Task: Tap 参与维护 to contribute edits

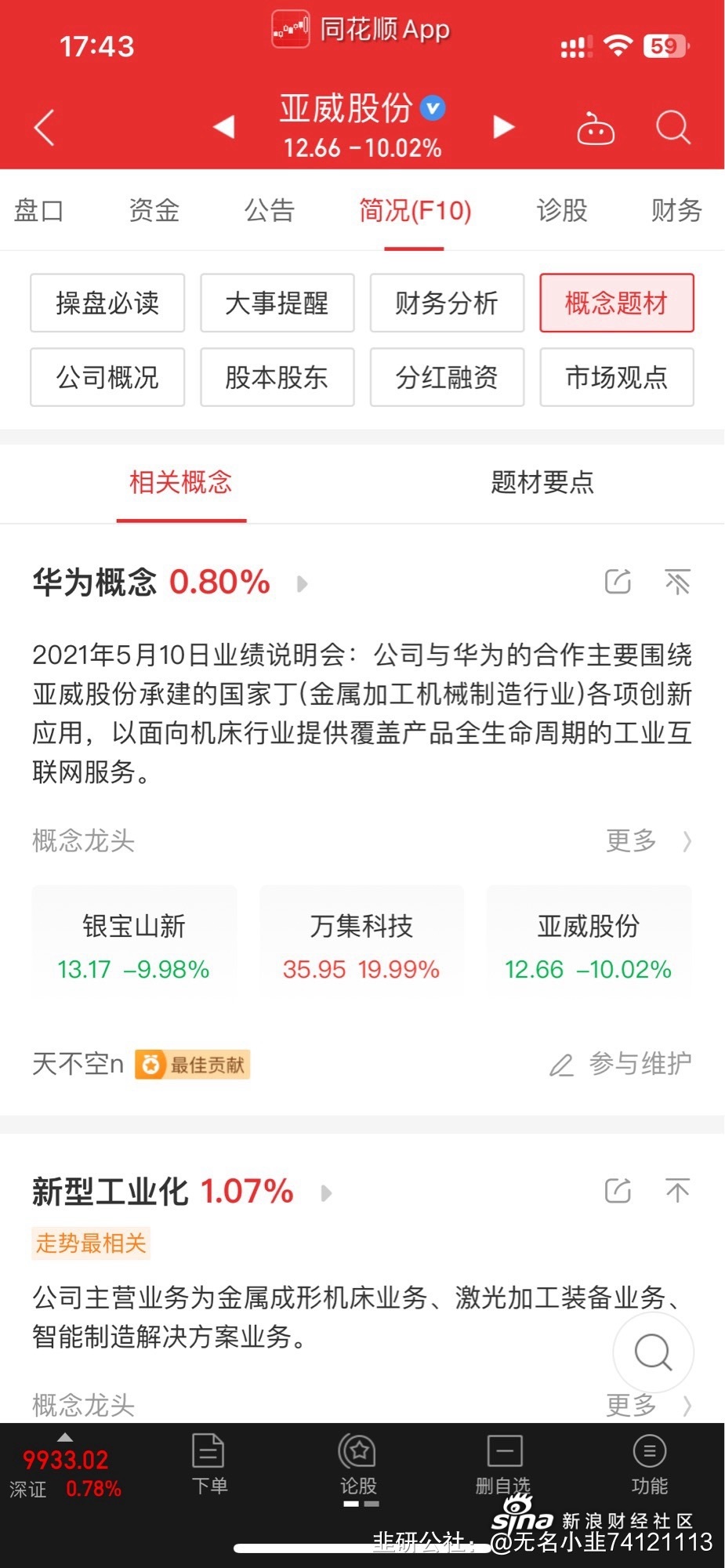Action: [x=621, y=1064]
